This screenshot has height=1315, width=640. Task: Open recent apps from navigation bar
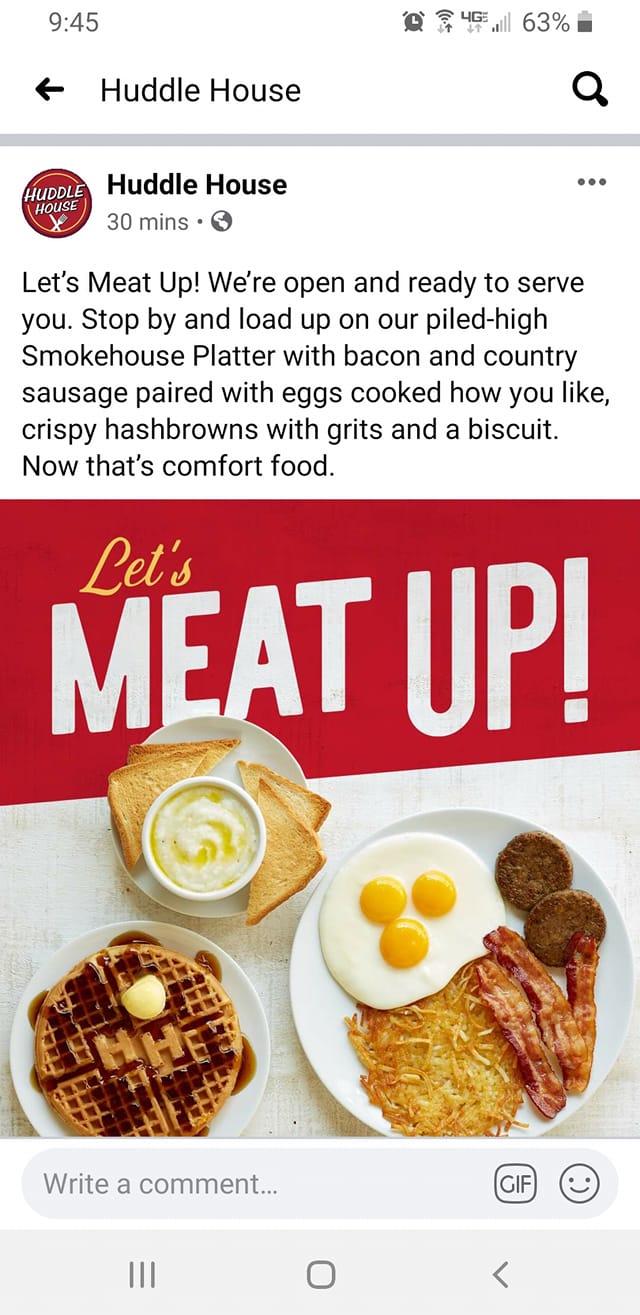click(x=143, y=1274)
